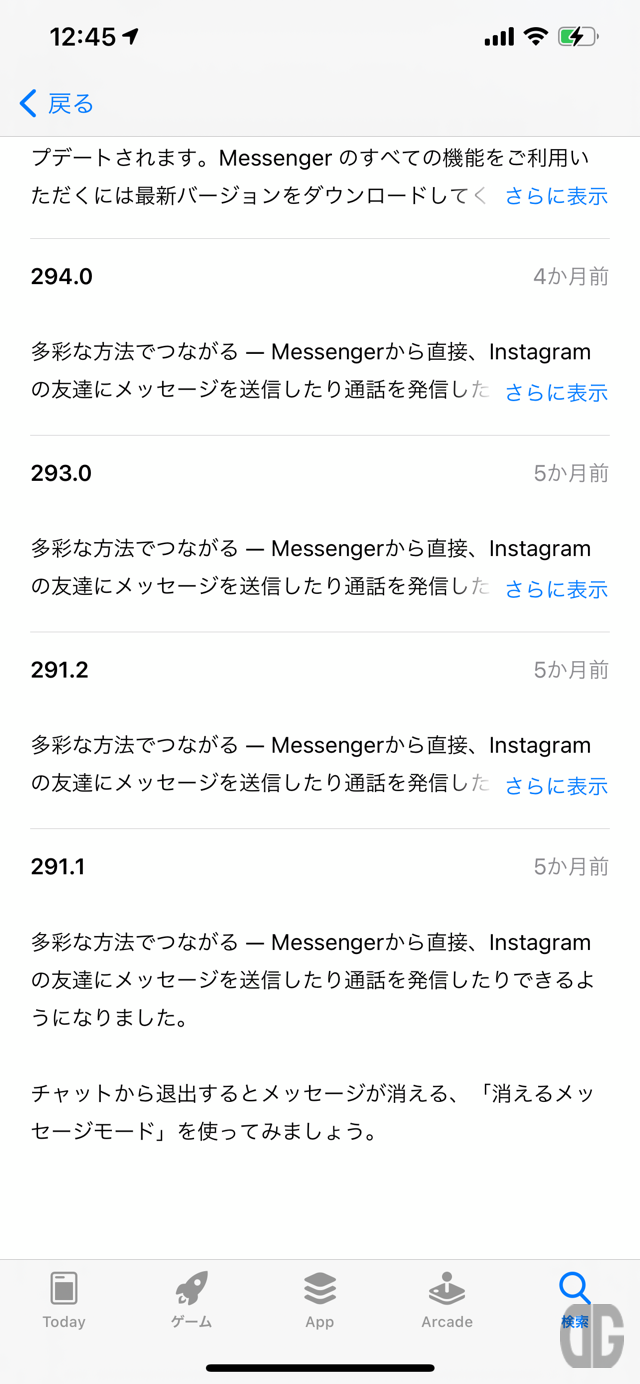The height and width of the screenshot is (1384, 640).
Task: Switch to the App tab
Action: [320, 1300]
